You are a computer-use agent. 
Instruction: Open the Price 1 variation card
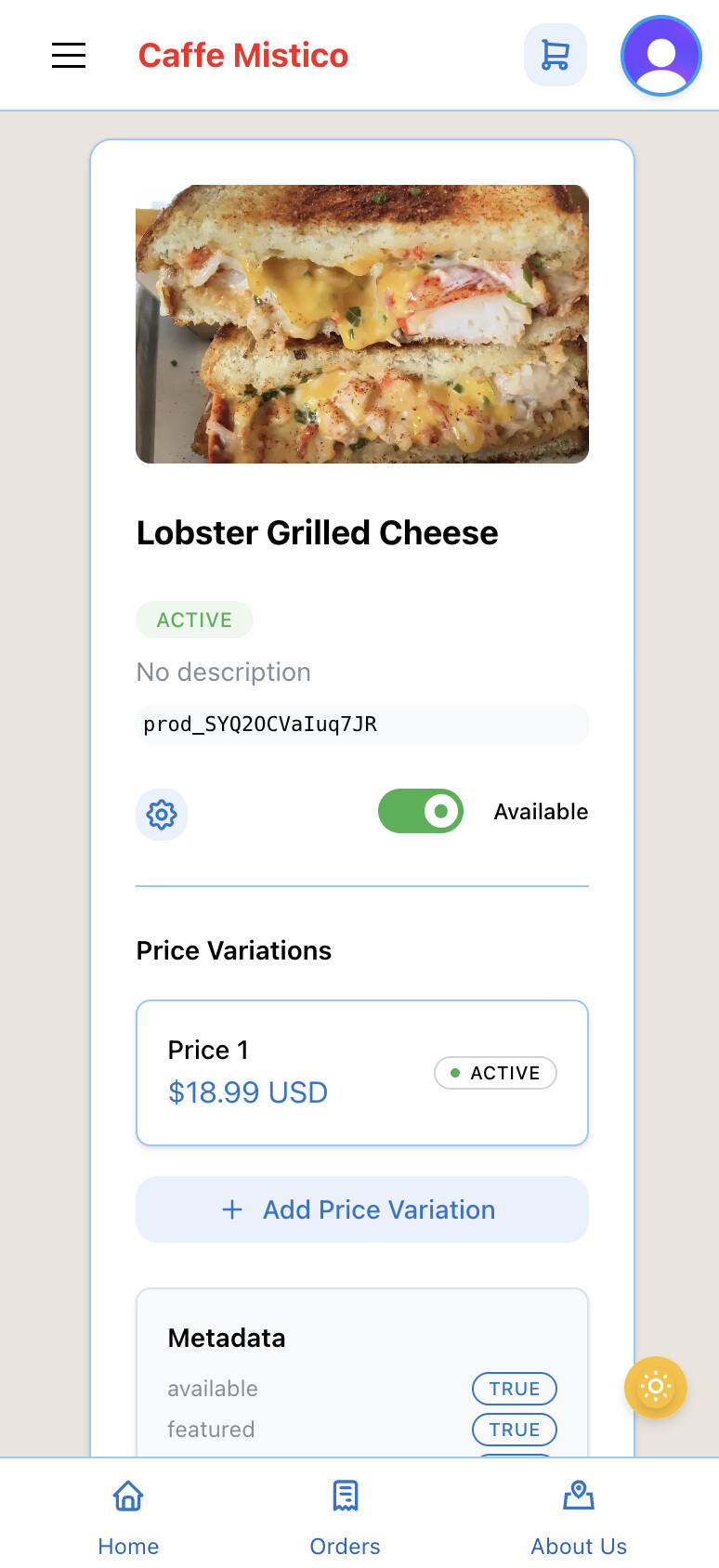tap(362, 1073)
